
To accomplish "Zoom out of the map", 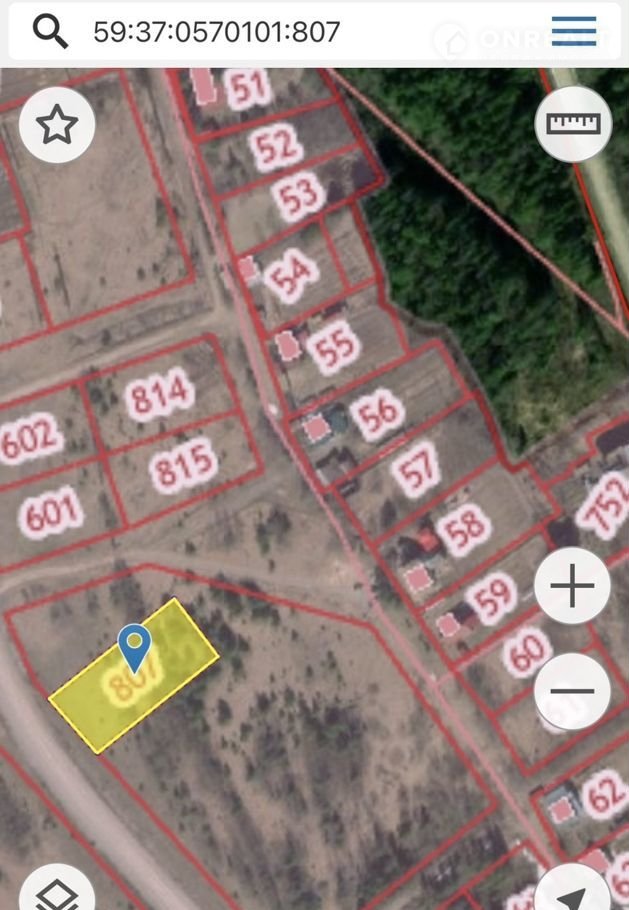I will click(x=572, y=690).
